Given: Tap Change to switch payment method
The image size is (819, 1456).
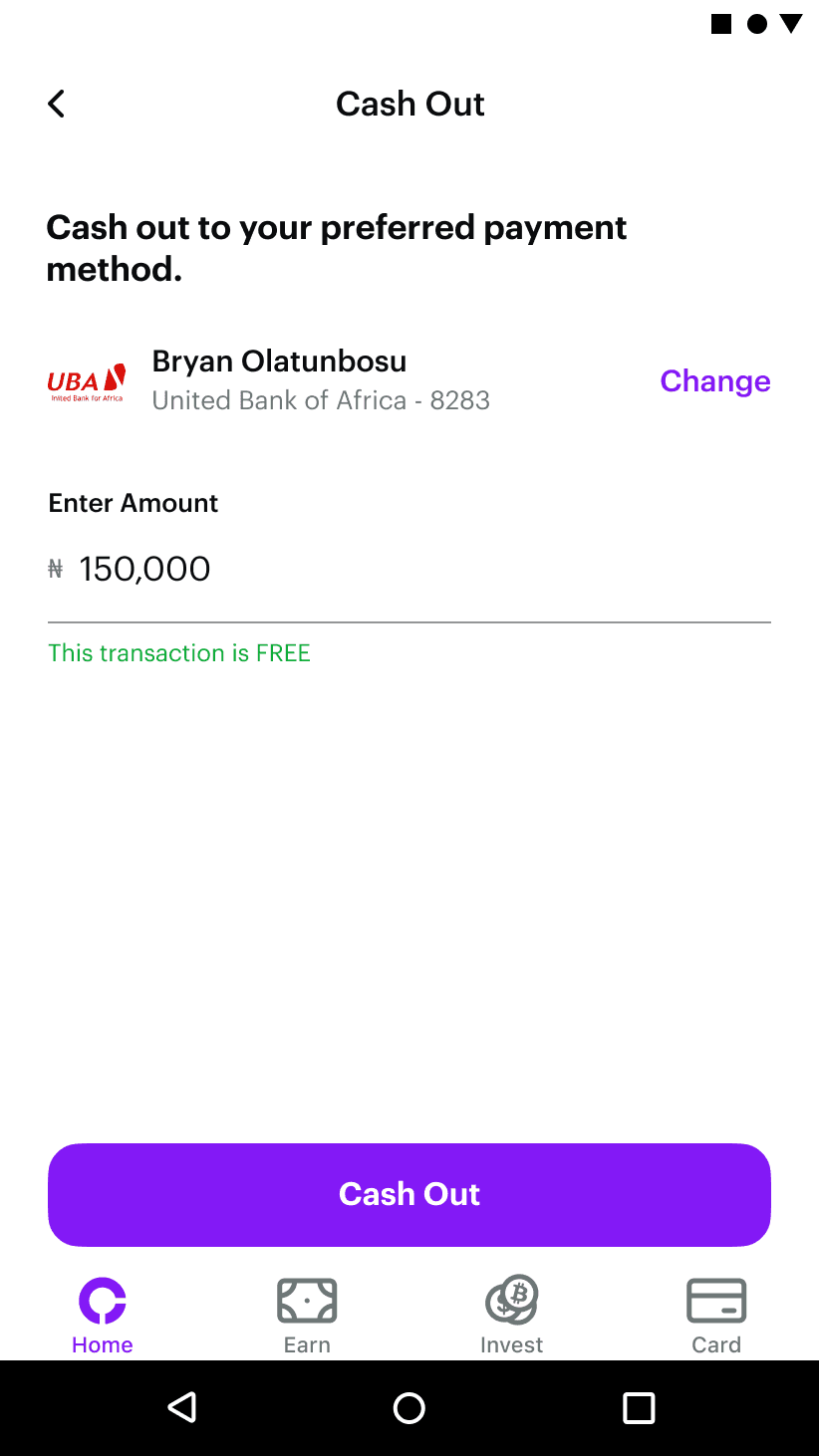Looking at the screenshot, I should click(714, 380).
